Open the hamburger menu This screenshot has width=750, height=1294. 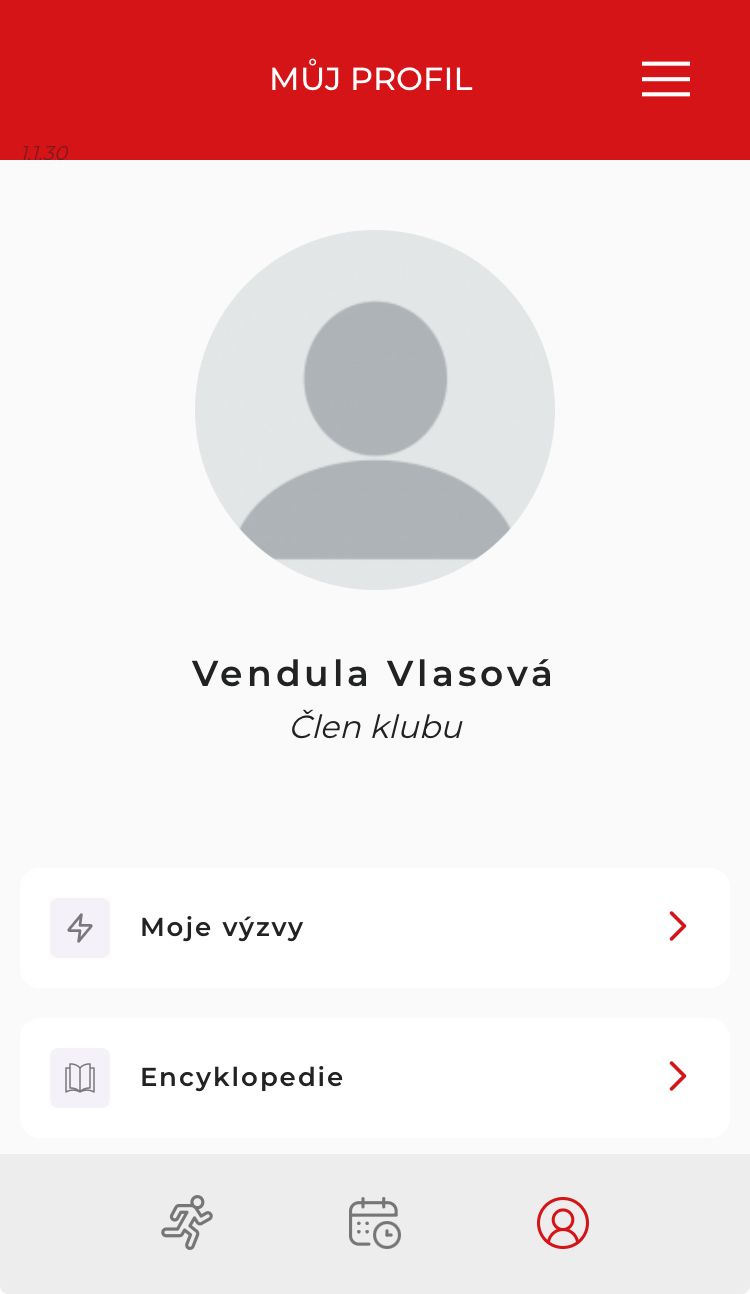666,79
